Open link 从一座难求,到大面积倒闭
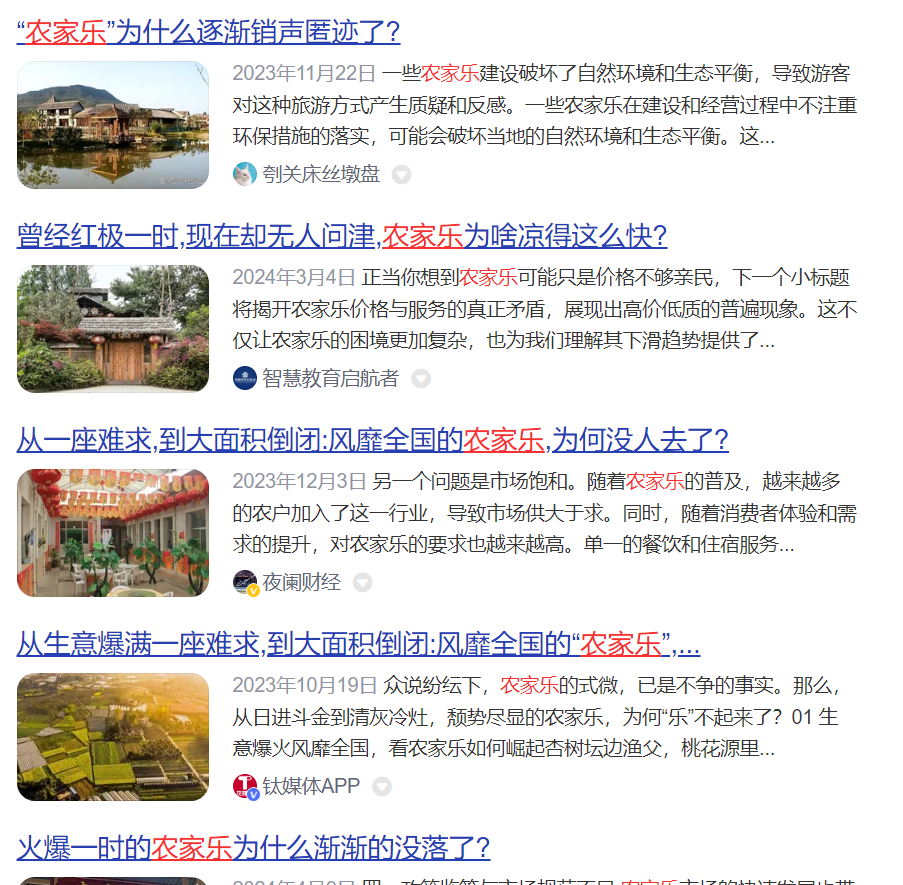 372,440
